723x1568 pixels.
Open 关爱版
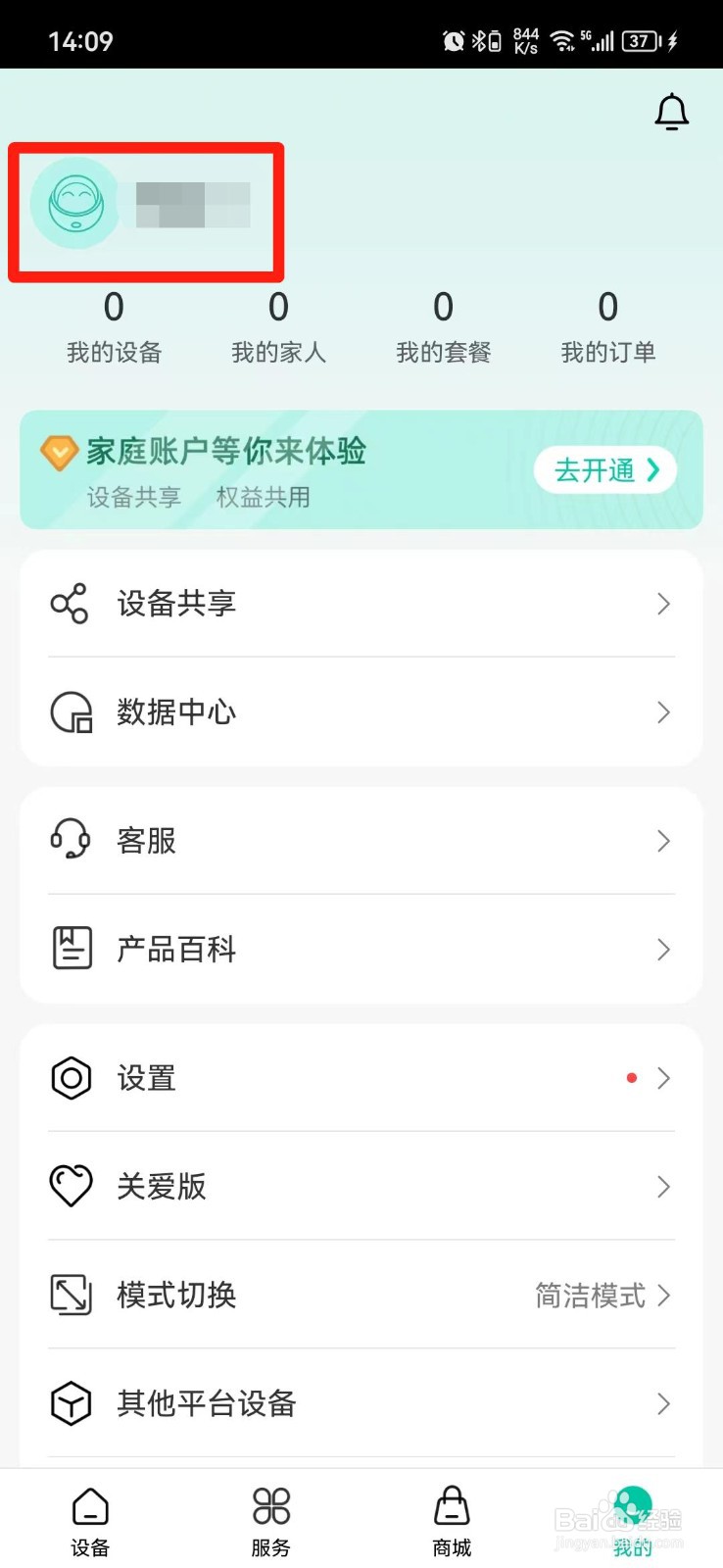[x=361, y=1187]
